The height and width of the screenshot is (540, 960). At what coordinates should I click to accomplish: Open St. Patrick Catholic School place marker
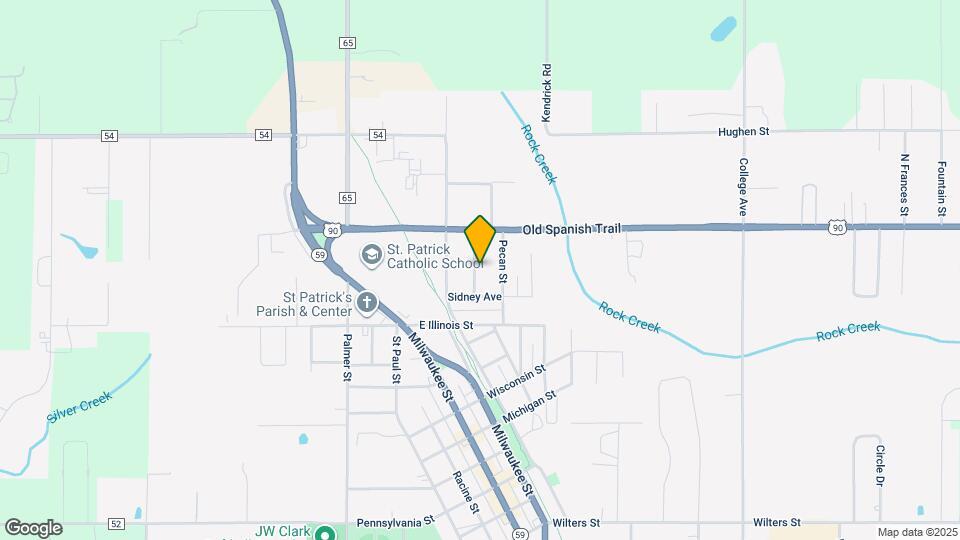[x=372, y=256]
